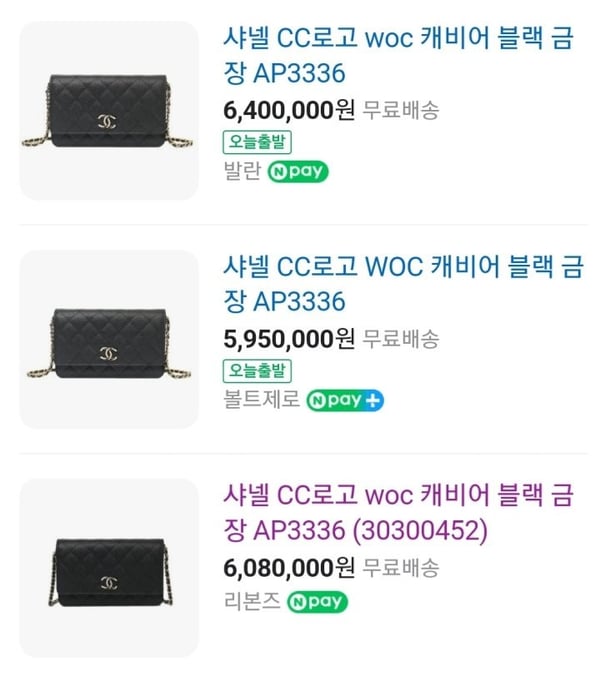Screen dimensions: 600x686
Task: Open the AP3336 (30300452) listing title
Action: click(x=402, y=512)
